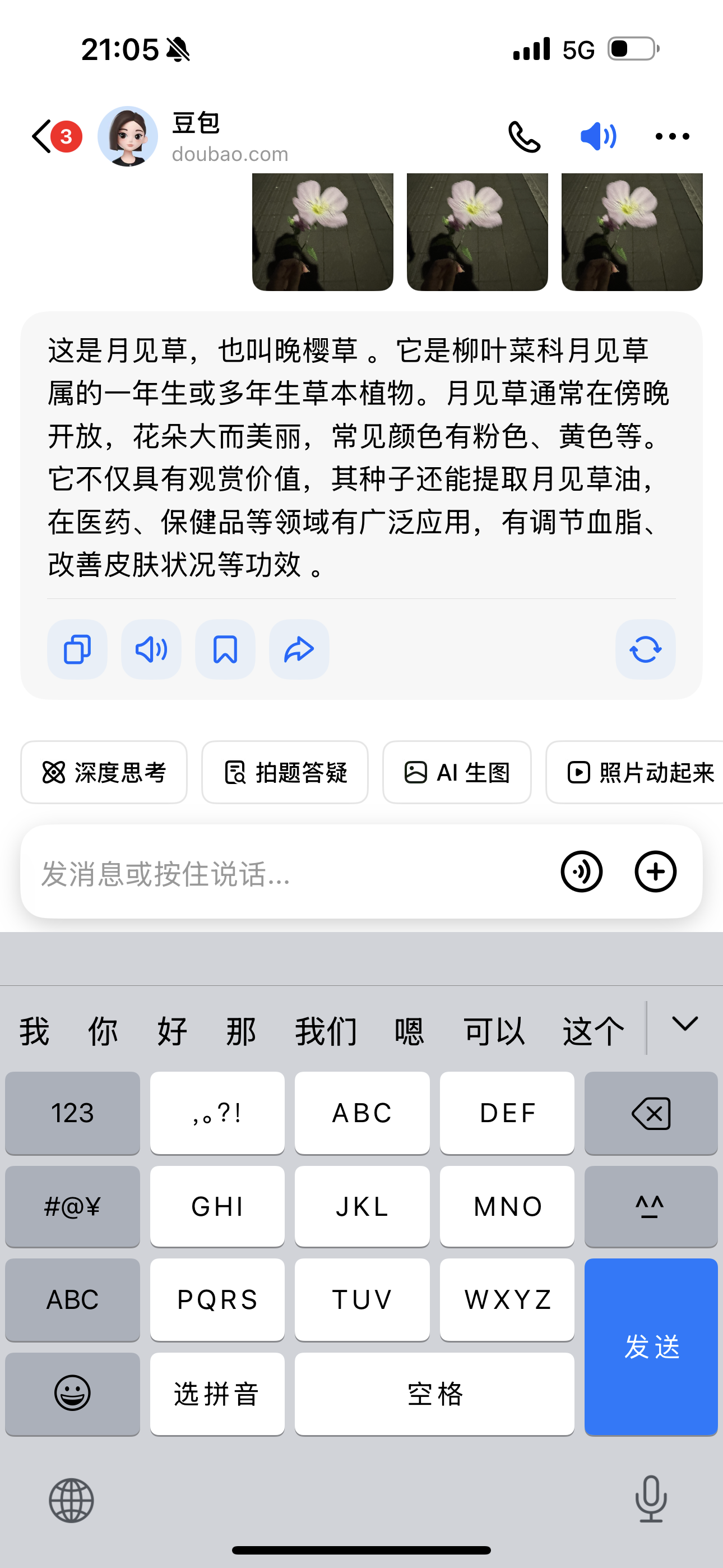Open 拍题答疑 feature

(285, 772)
